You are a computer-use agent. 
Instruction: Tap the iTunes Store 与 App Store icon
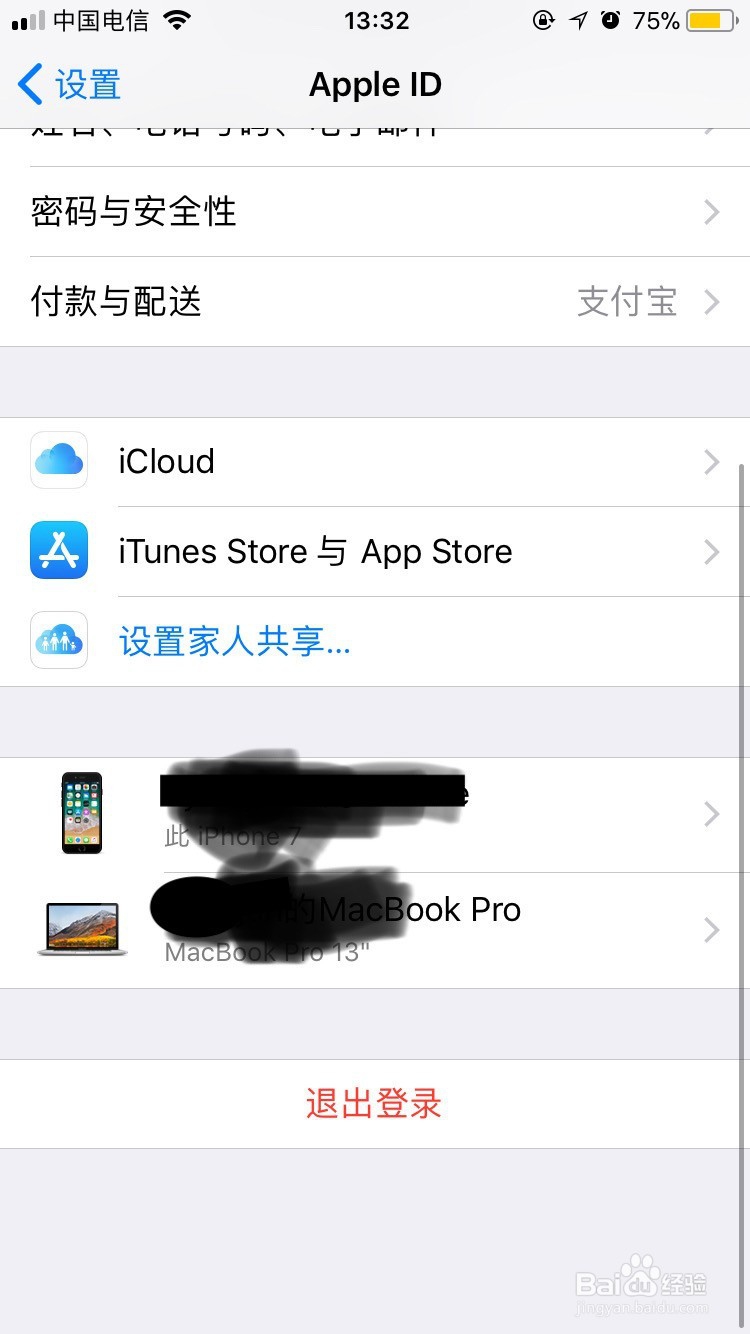click(58, 551)
